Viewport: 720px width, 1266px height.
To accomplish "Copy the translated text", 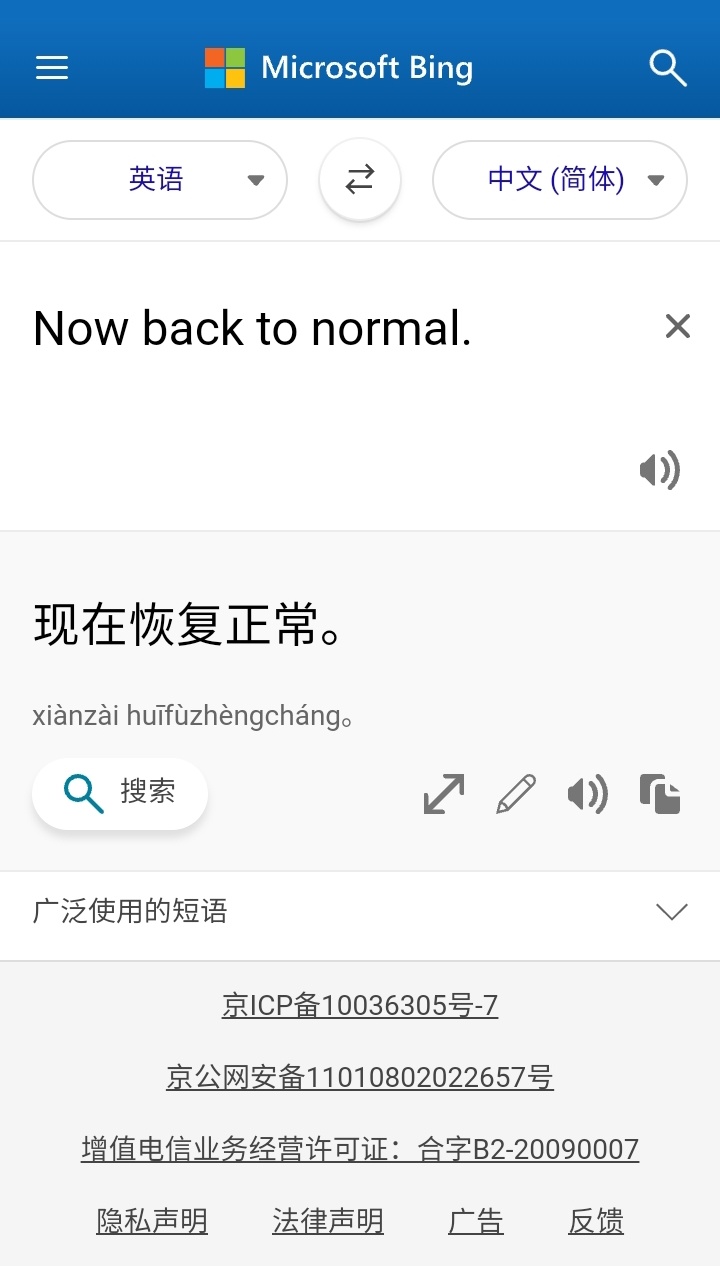I will (660, 794).
